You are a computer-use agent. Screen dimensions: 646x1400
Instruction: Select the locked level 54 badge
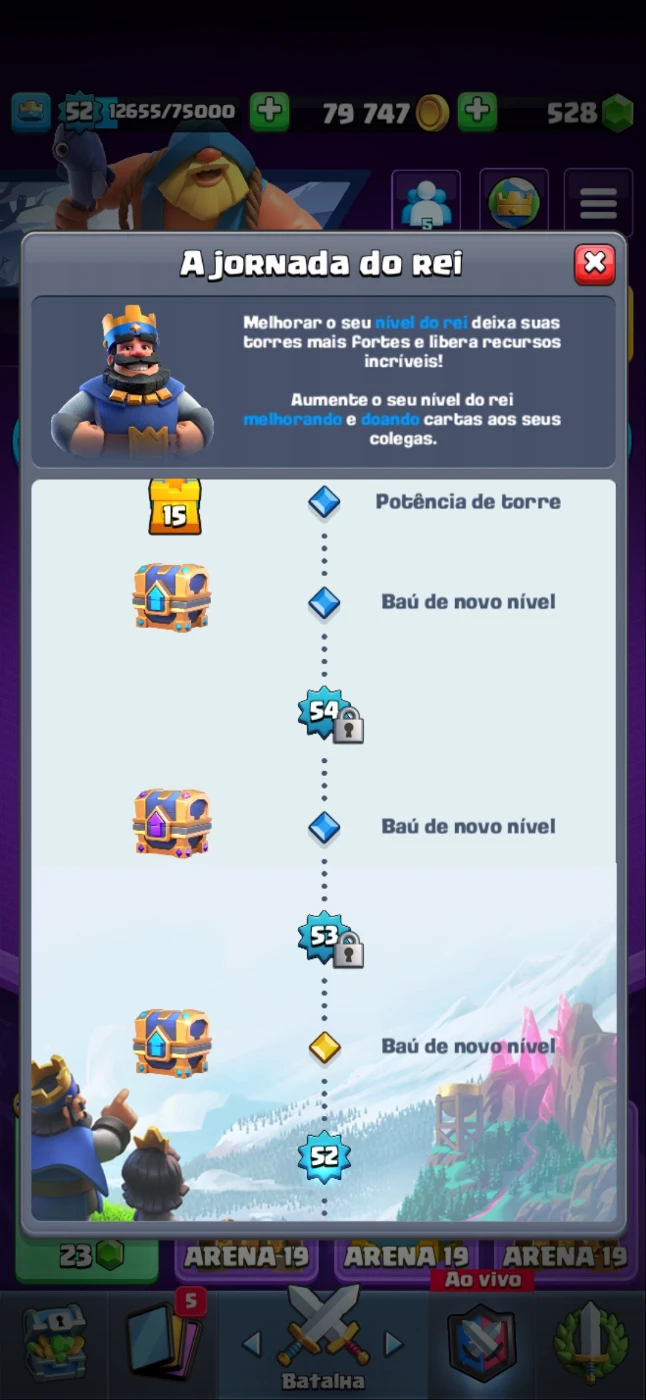point(329,714)
